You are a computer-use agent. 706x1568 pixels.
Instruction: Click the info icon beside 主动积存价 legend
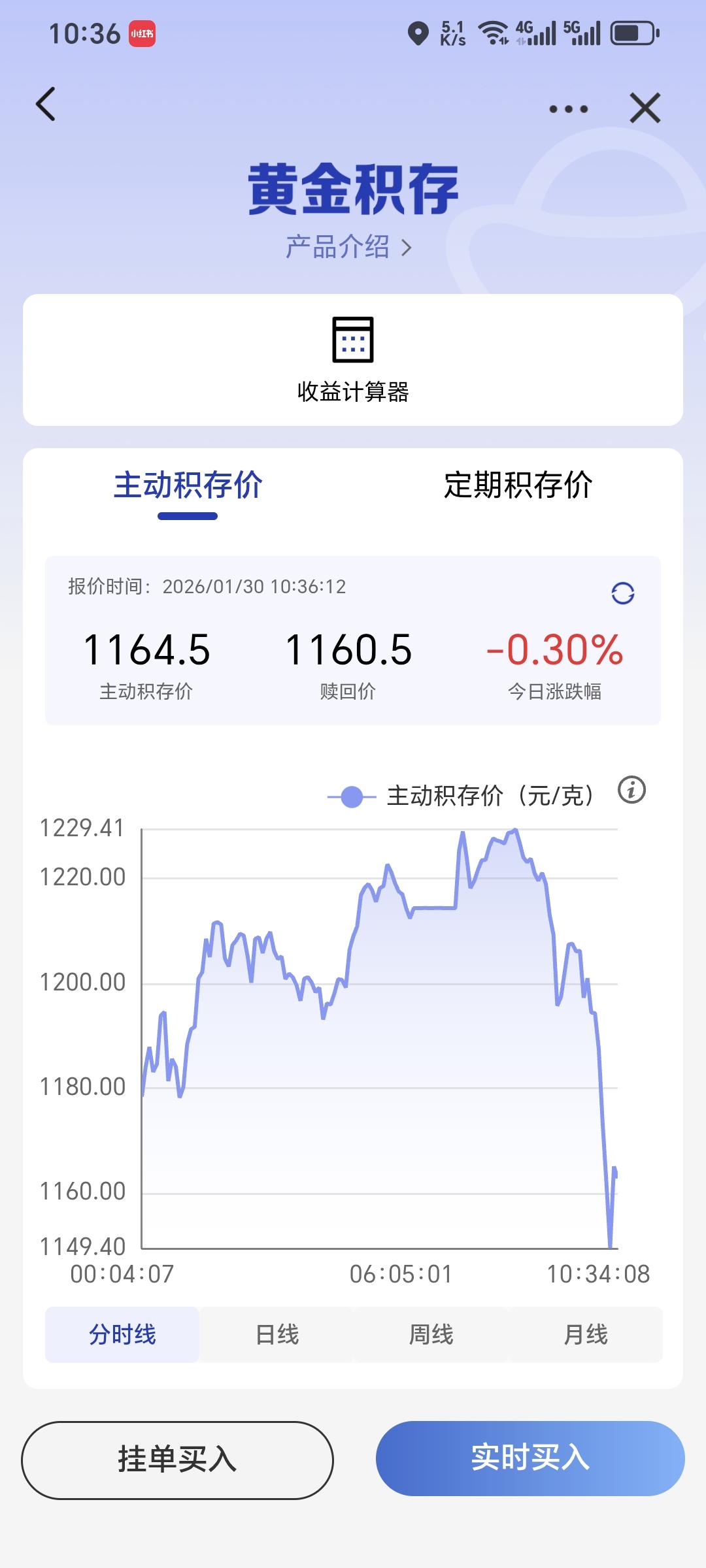(631, 791)
